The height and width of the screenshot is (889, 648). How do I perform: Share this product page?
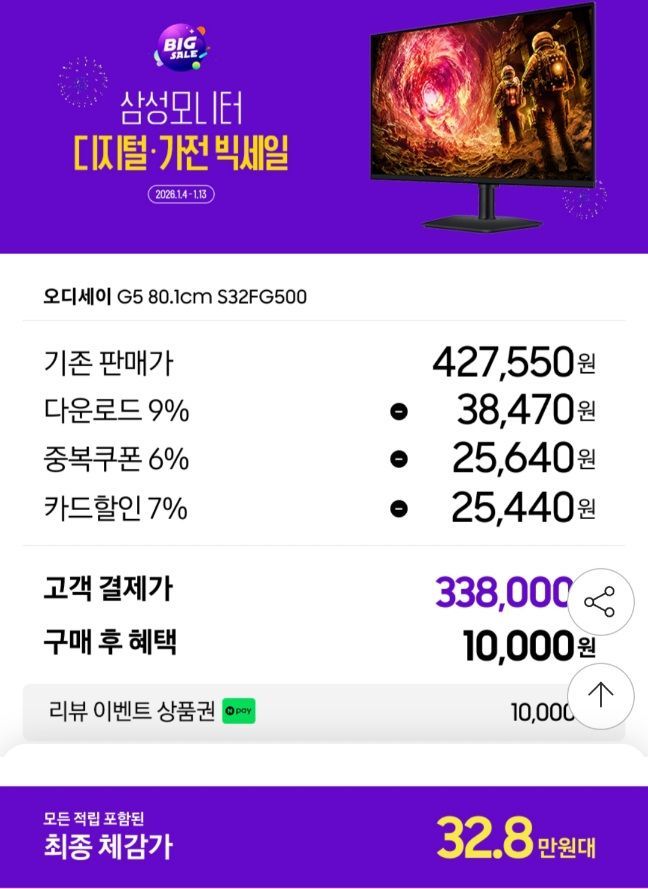600,602
